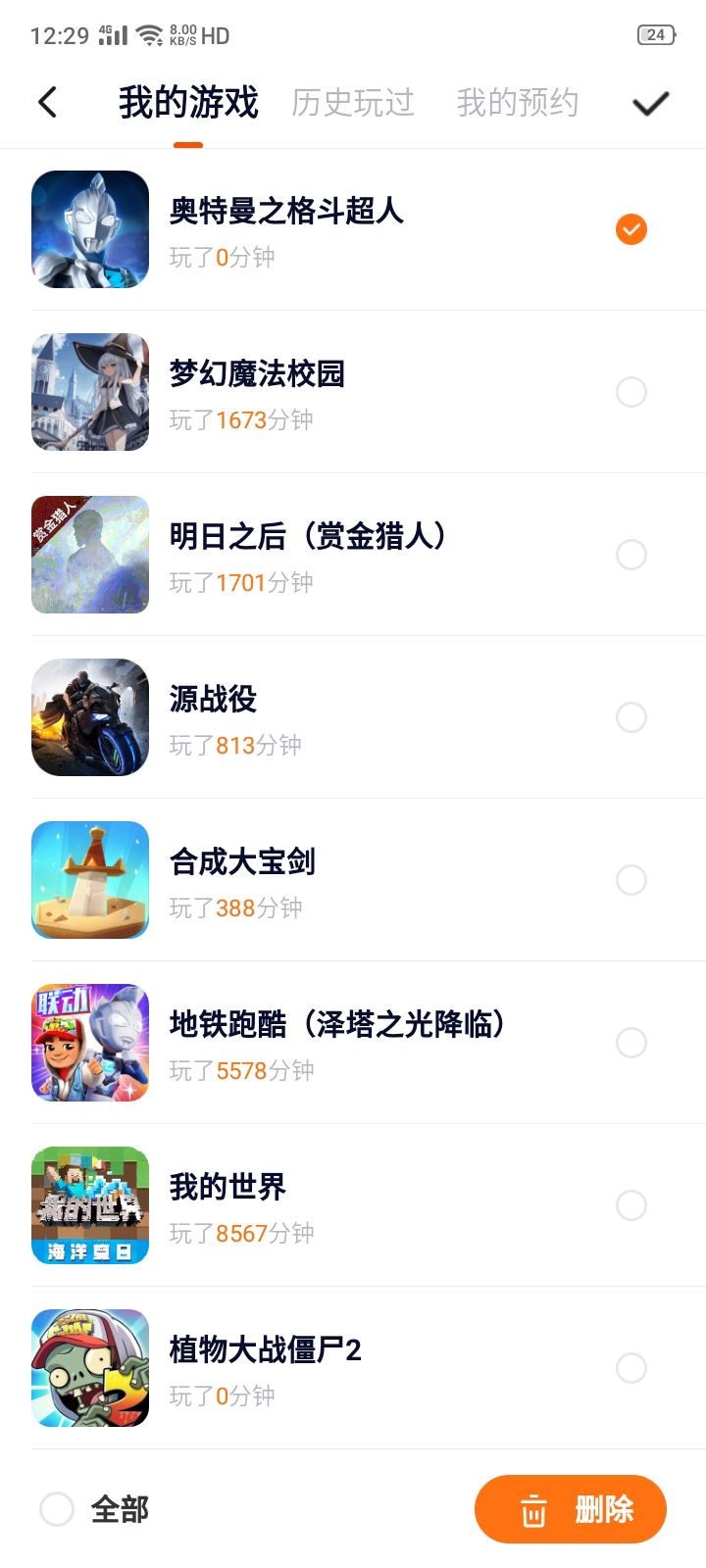Check the 我的世界 game entry
Image resolution: width=706 pixels, height=1568 pixels.
[x=631, y=1205]
